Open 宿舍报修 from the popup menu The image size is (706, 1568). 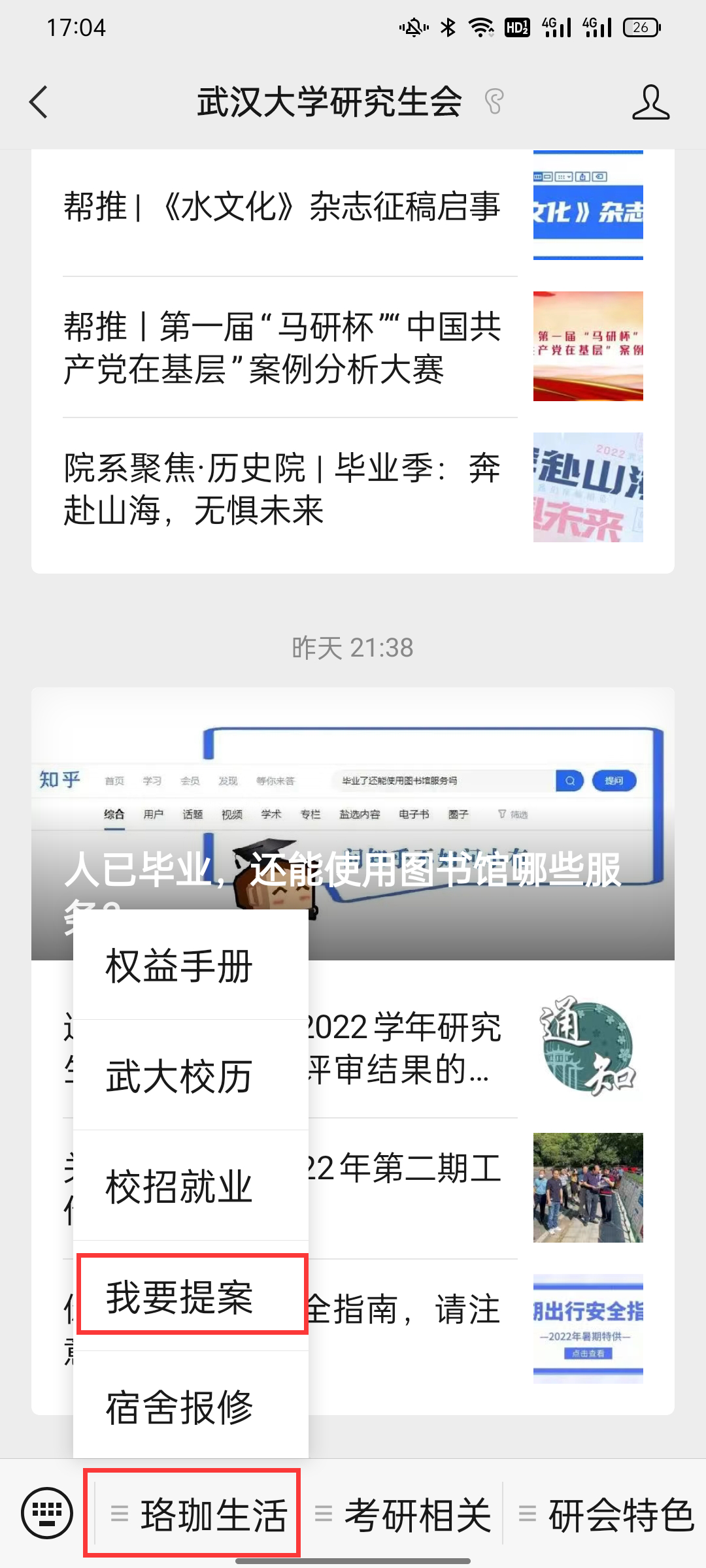tap(179, 1407)
